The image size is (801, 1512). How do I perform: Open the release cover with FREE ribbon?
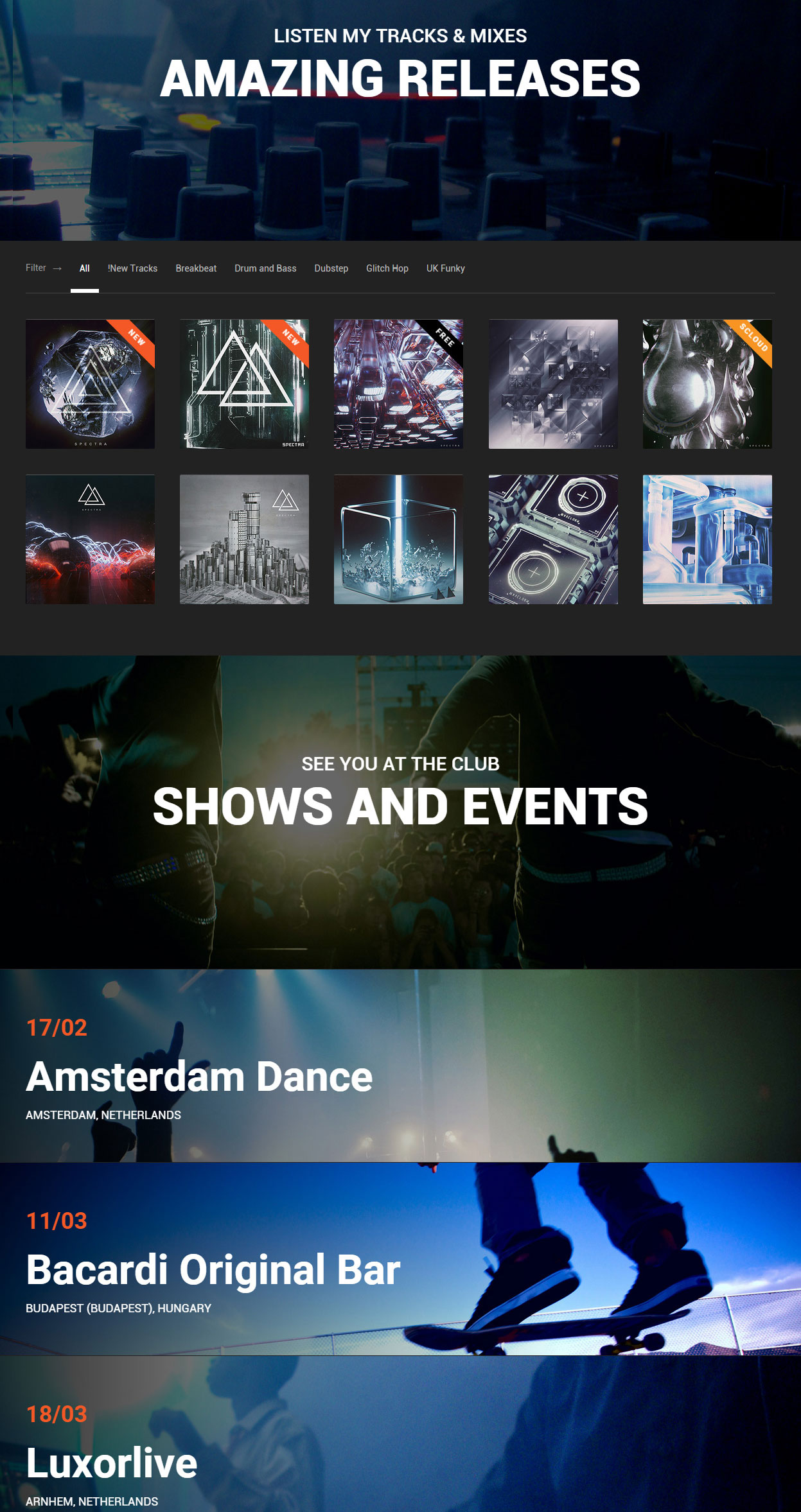coord(398,384)
